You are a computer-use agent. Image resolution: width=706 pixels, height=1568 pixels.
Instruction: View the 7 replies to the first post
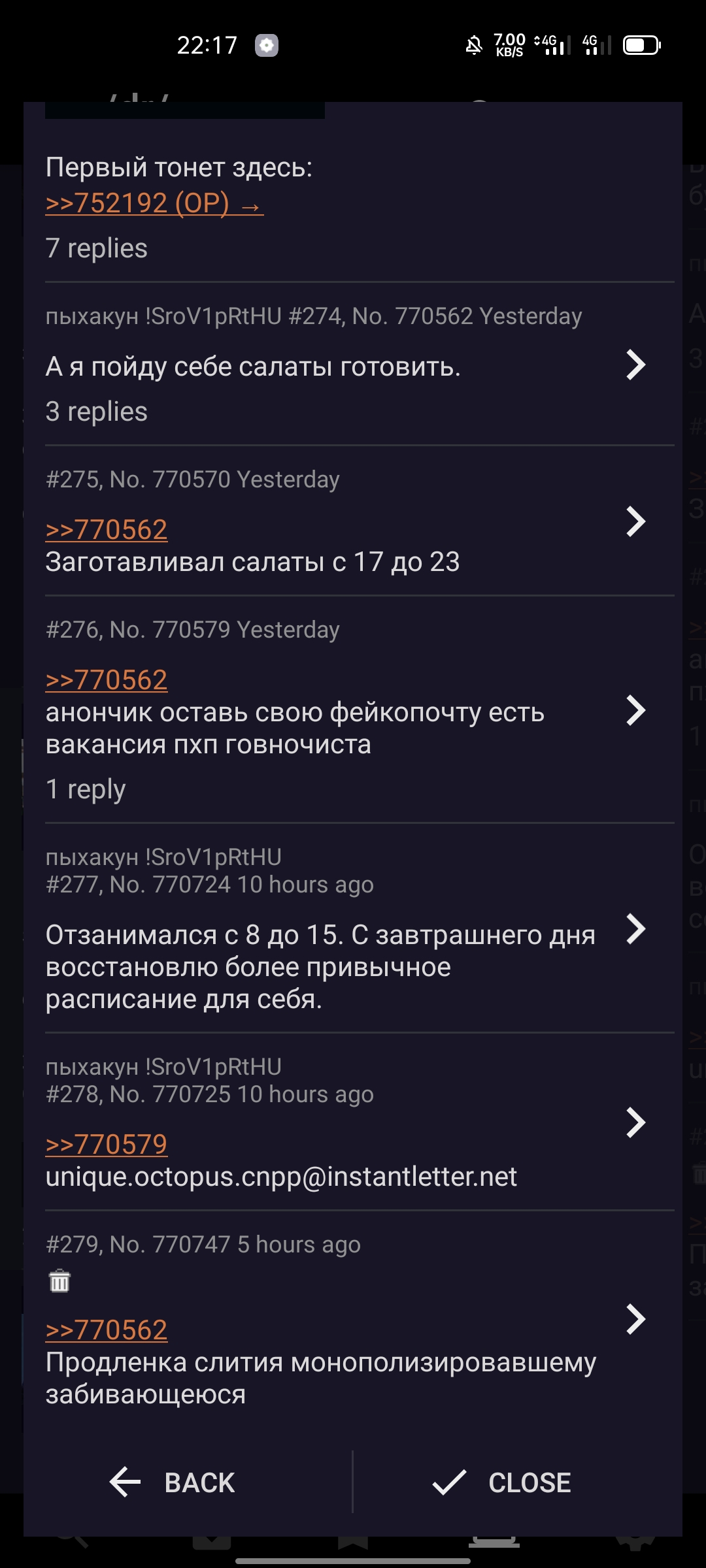pos(97,249)
